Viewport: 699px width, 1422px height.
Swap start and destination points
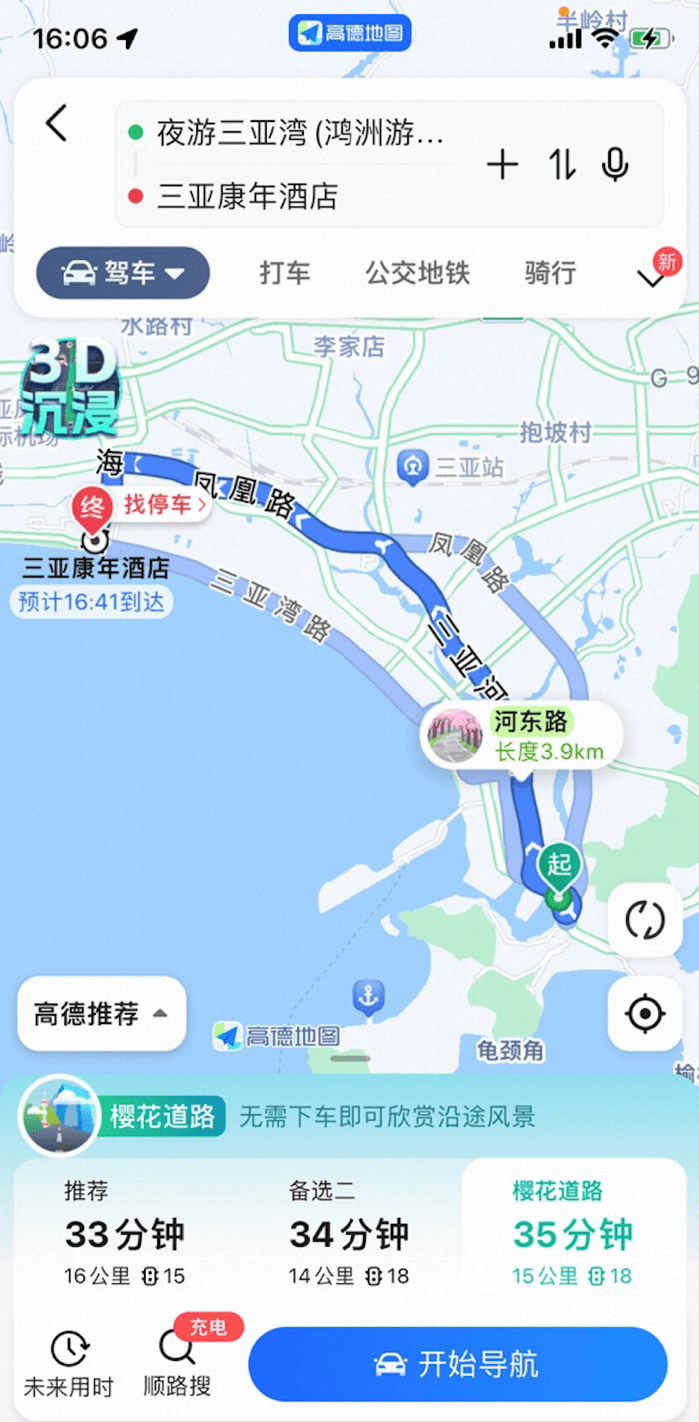(x=562, y=165)
